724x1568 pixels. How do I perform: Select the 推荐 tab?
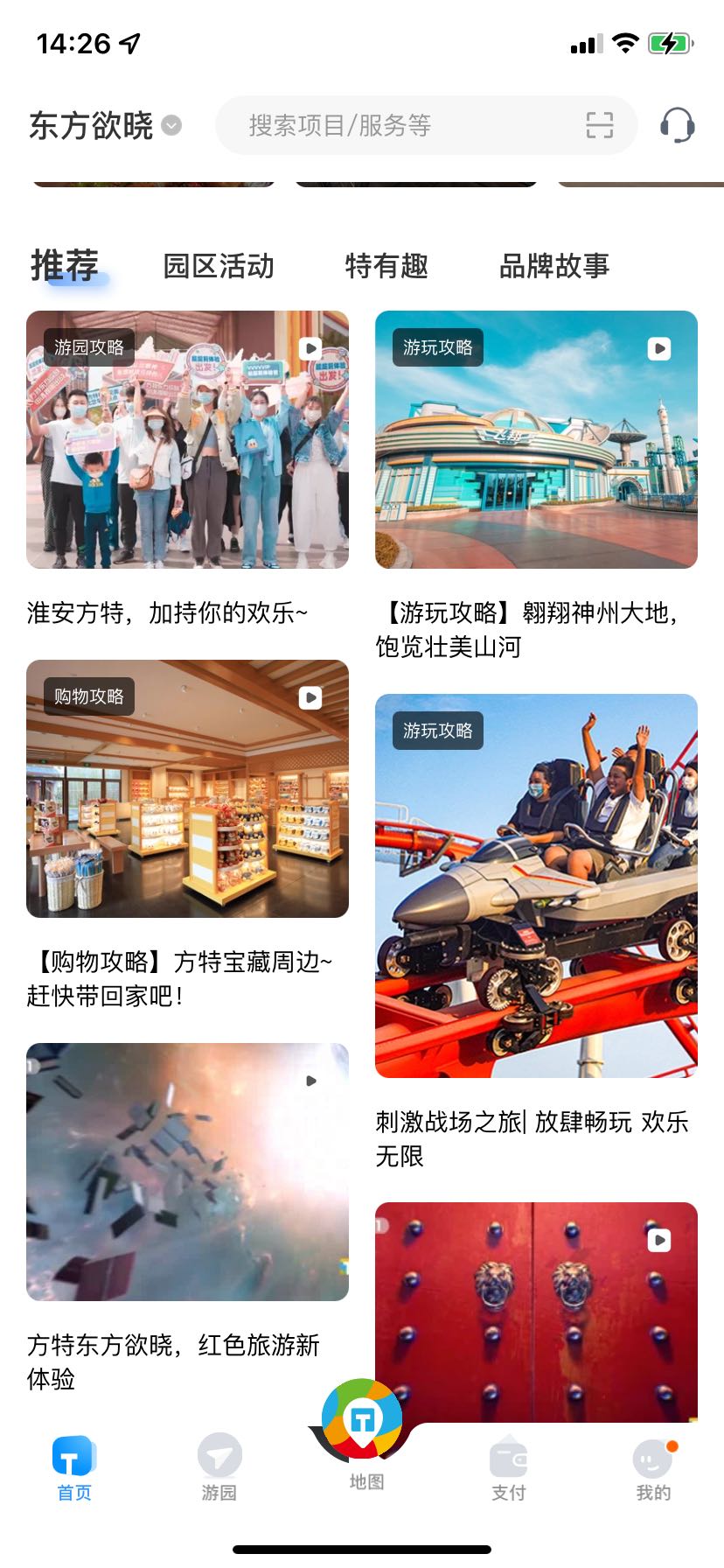pos(66,265)
